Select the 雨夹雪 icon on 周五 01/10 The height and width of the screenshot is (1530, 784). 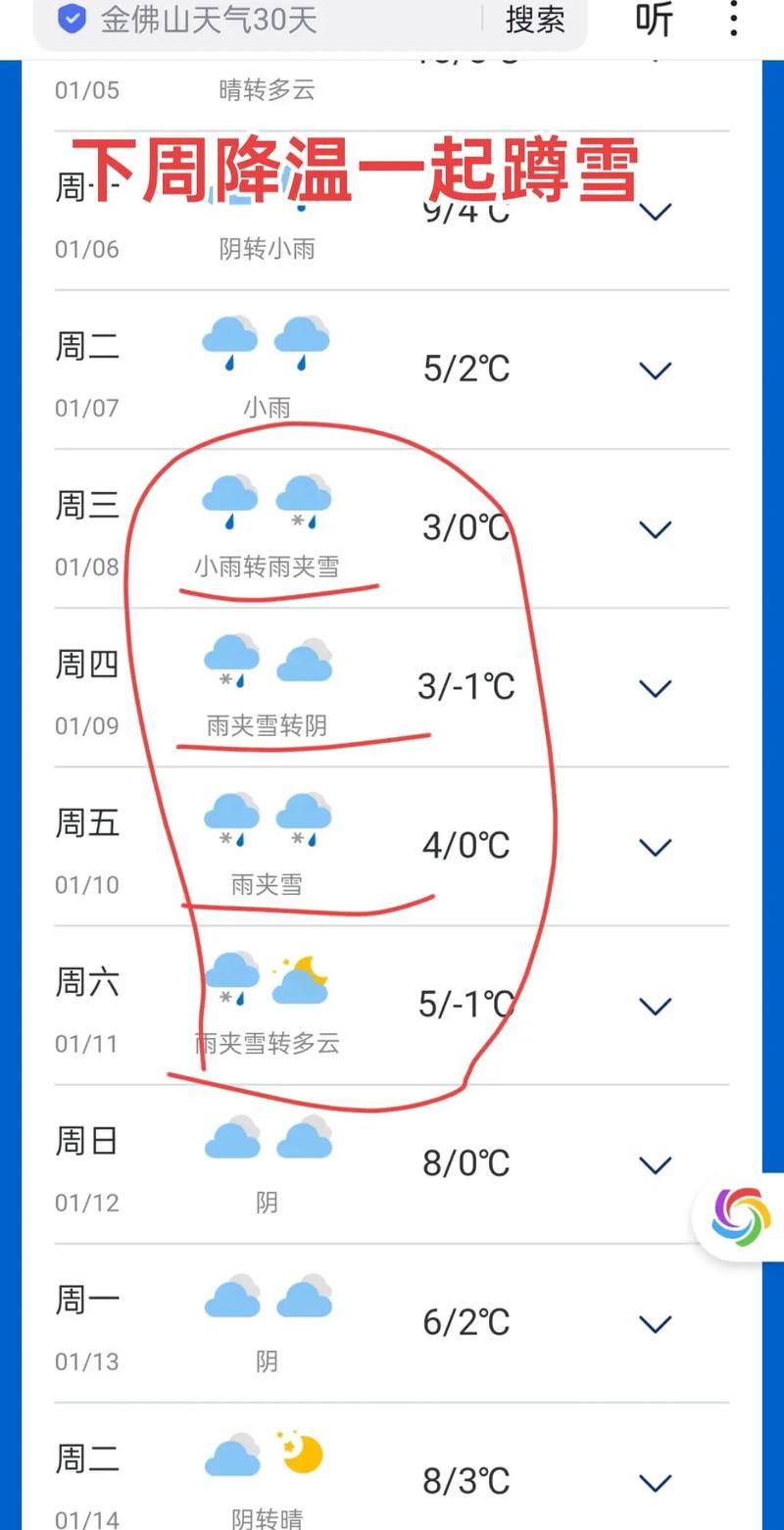click(x=231, y=817)
